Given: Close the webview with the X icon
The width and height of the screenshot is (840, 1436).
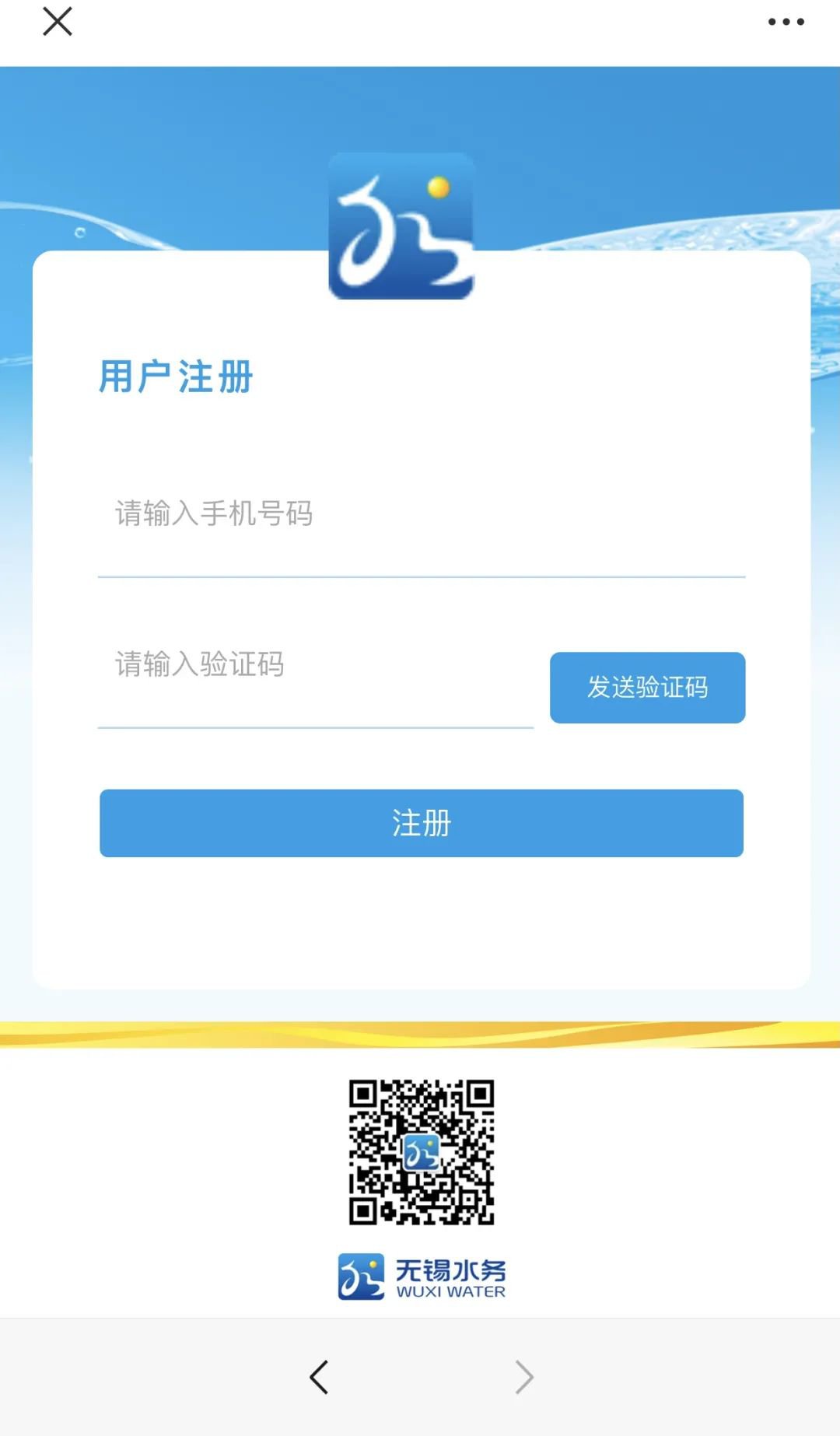Looking at the screenshot, I should (x=57, y=22).
